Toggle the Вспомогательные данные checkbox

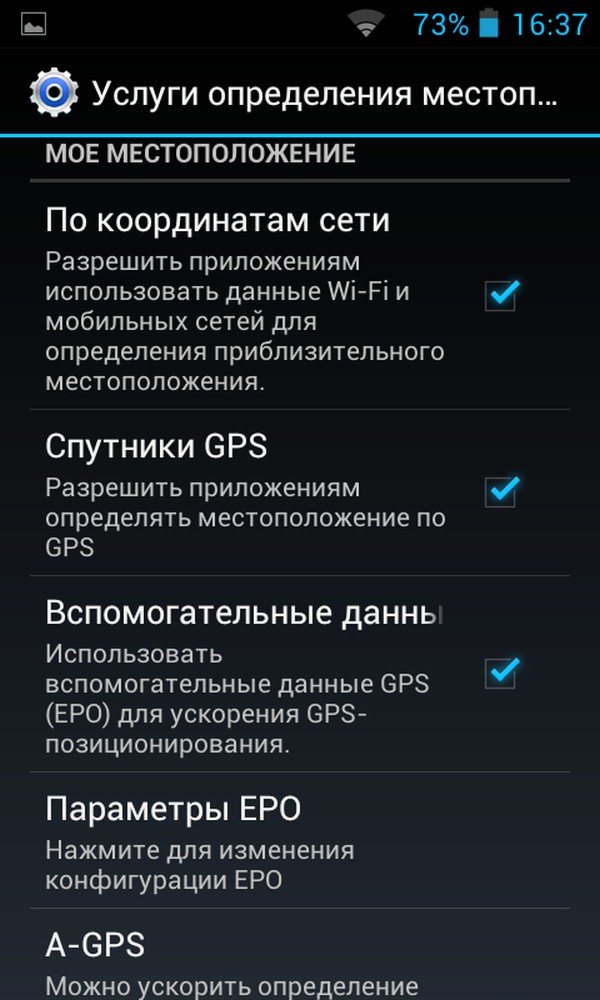tap(501, 673)
